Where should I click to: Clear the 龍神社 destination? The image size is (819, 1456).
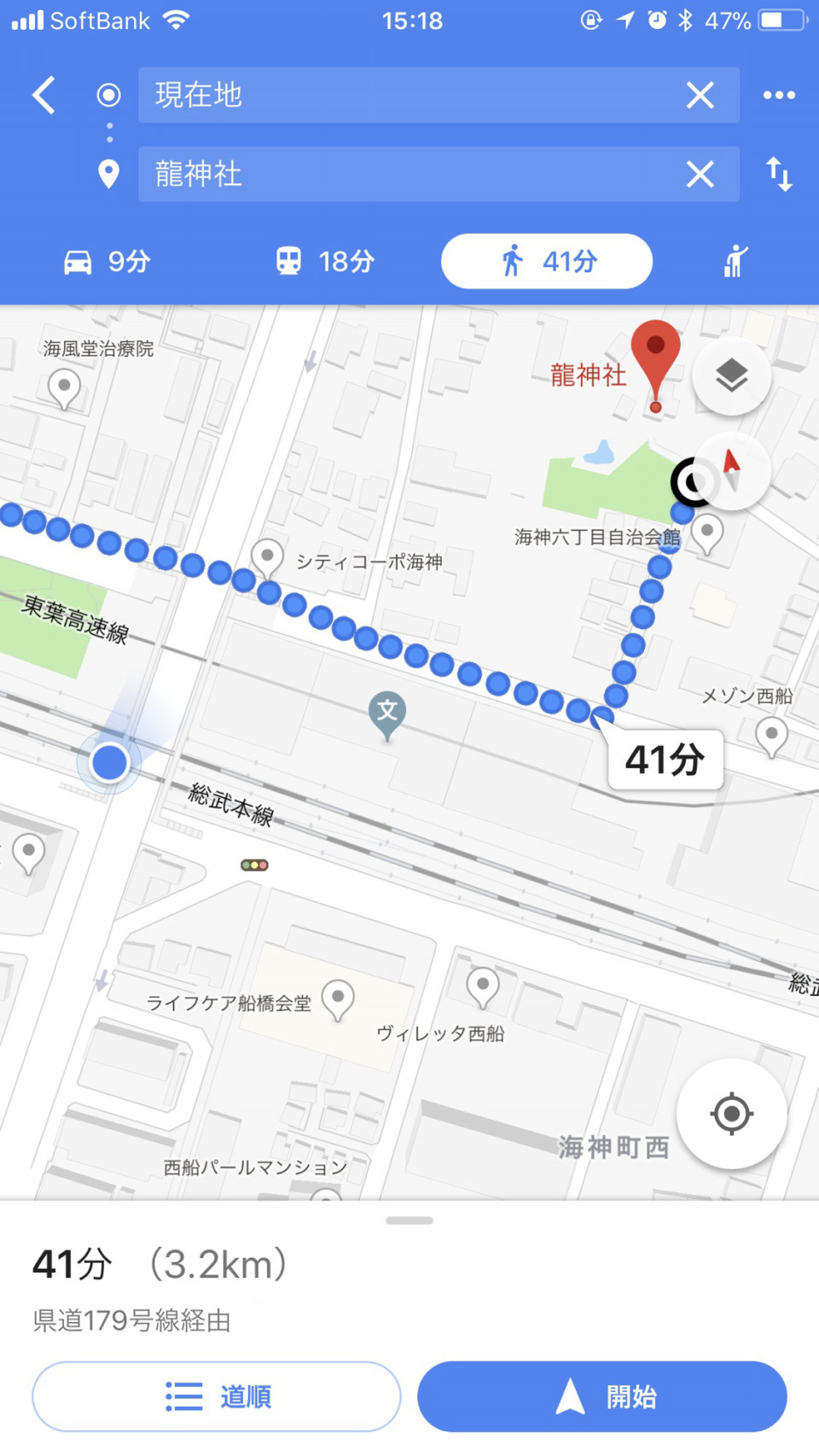tap(700, 174)
